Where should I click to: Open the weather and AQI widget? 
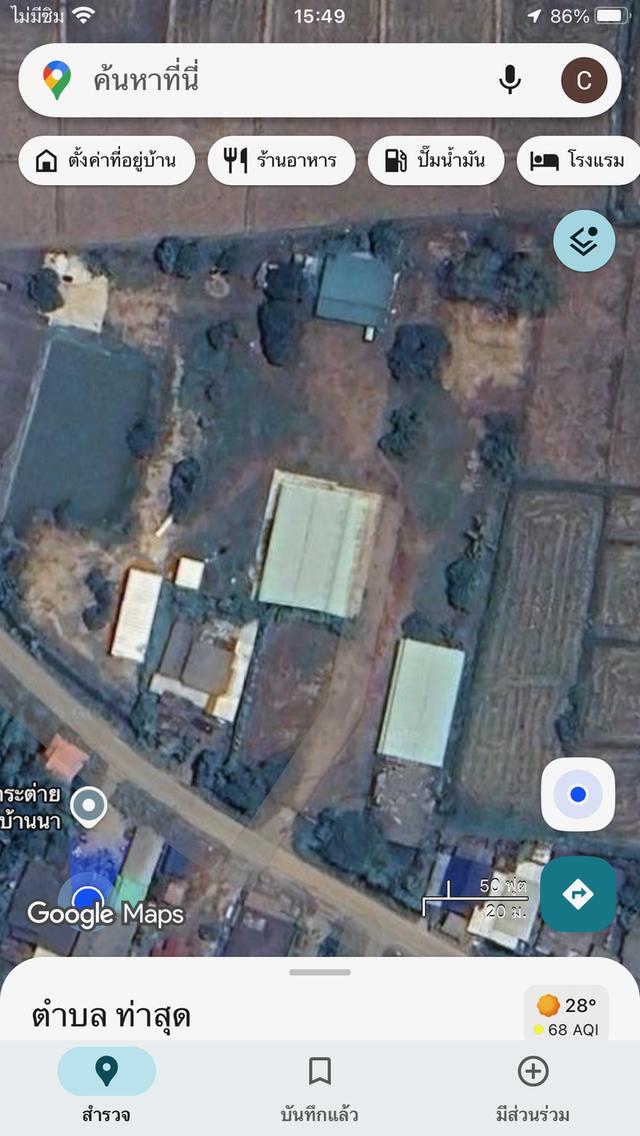point(566,1014)
